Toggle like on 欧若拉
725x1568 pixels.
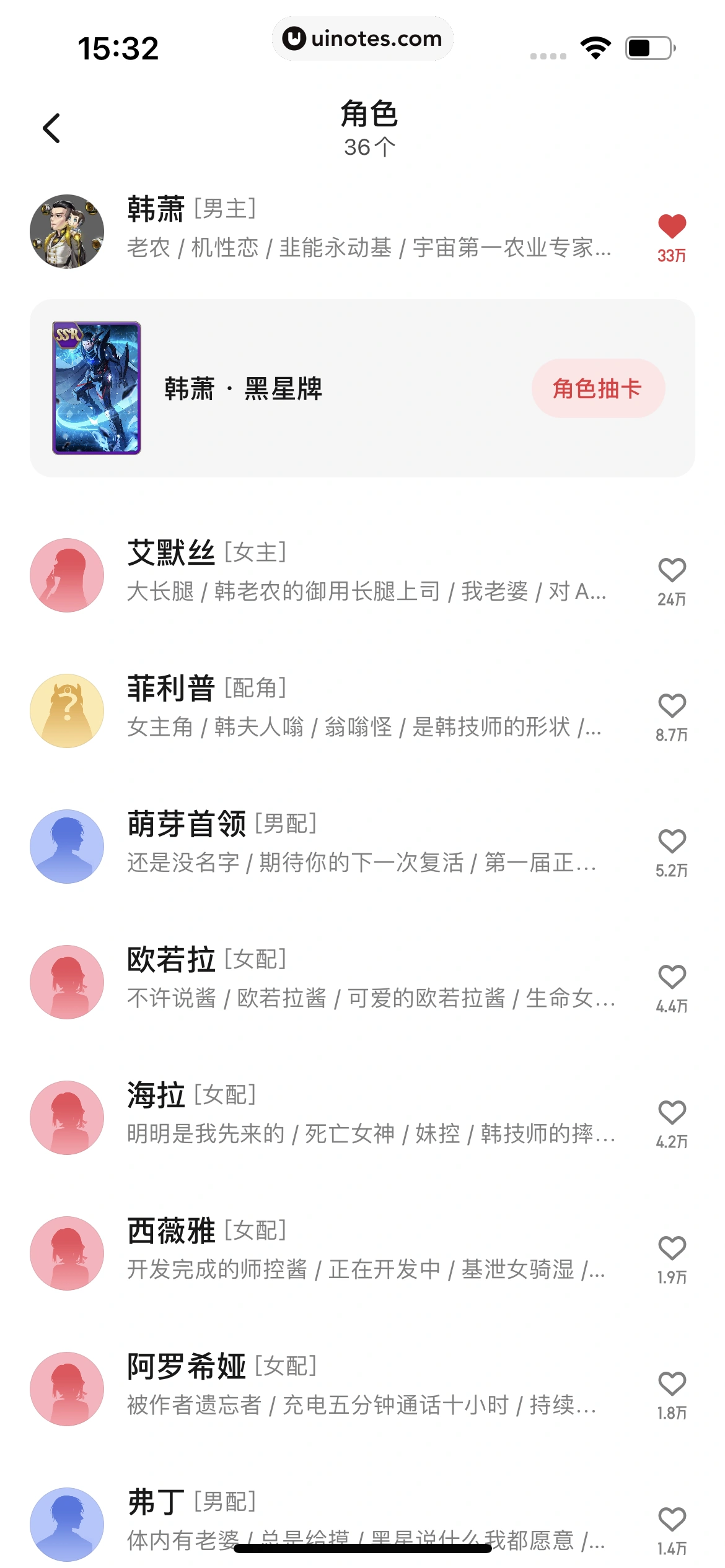pyautogui.click(x=671, y=977)
